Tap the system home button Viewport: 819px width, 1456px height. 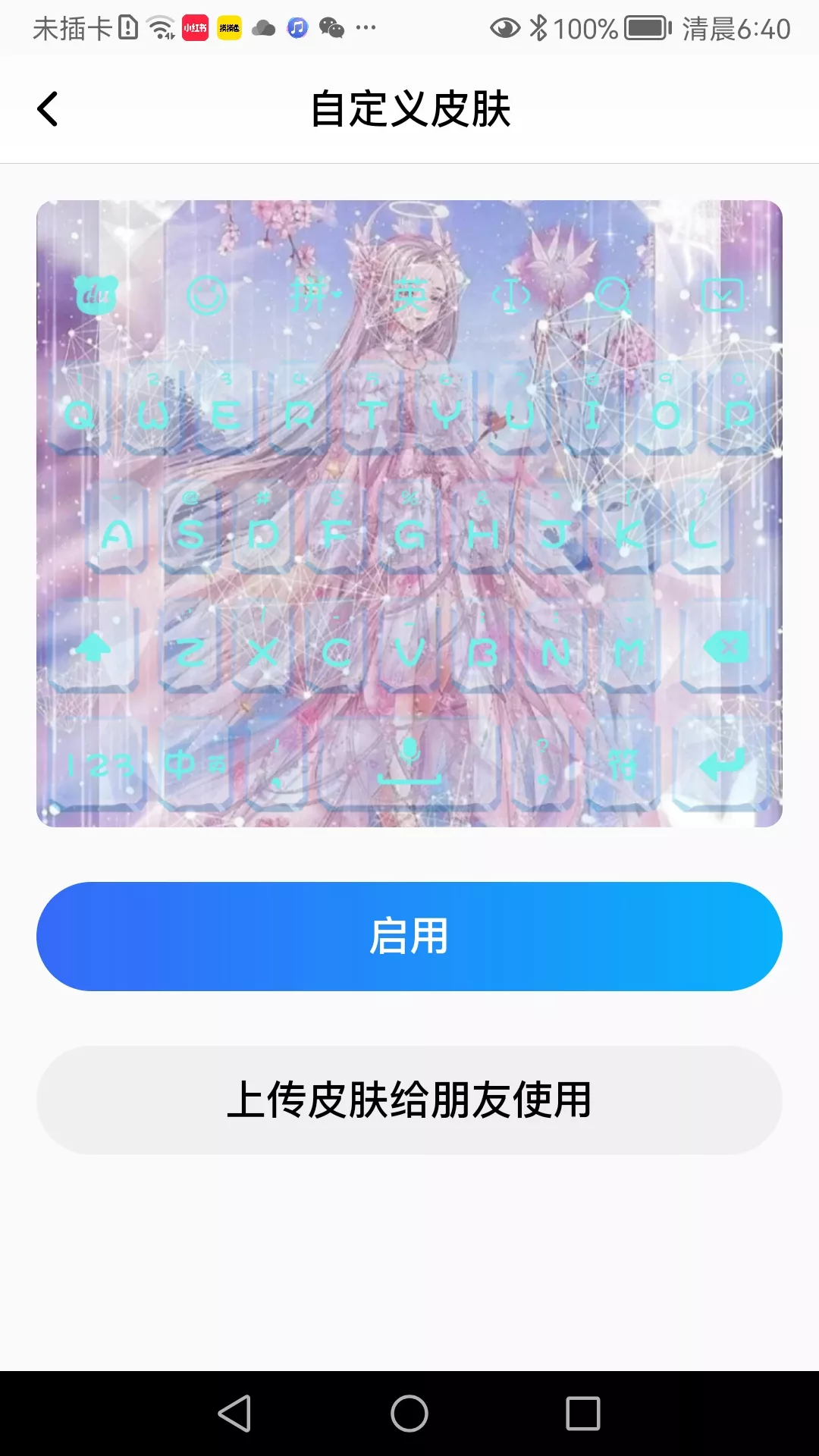(409, 1414)
